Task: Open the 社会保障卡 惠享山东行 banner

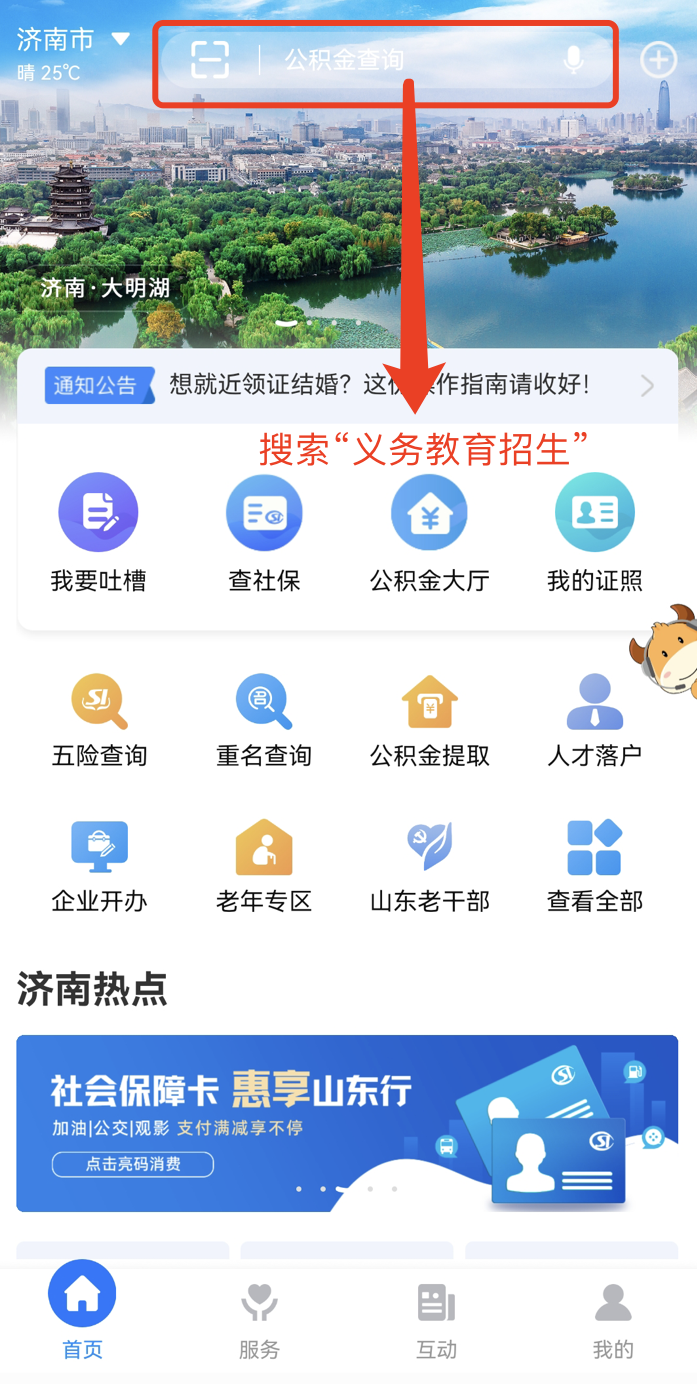Action: (x=347, y=1122)
